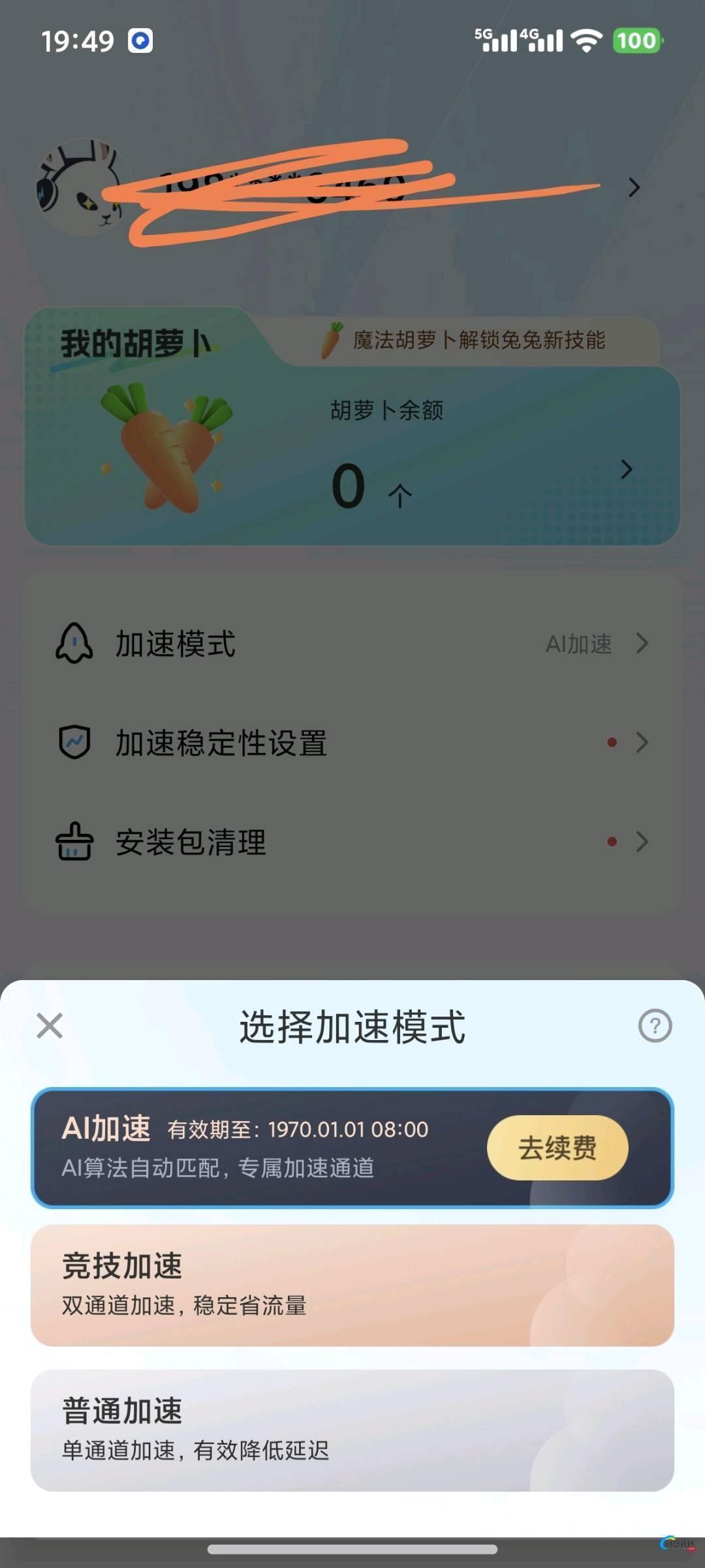Close the 选择加速模式 sheet
Viewport: 705px width, 1568px height.
pos(50,1026)
